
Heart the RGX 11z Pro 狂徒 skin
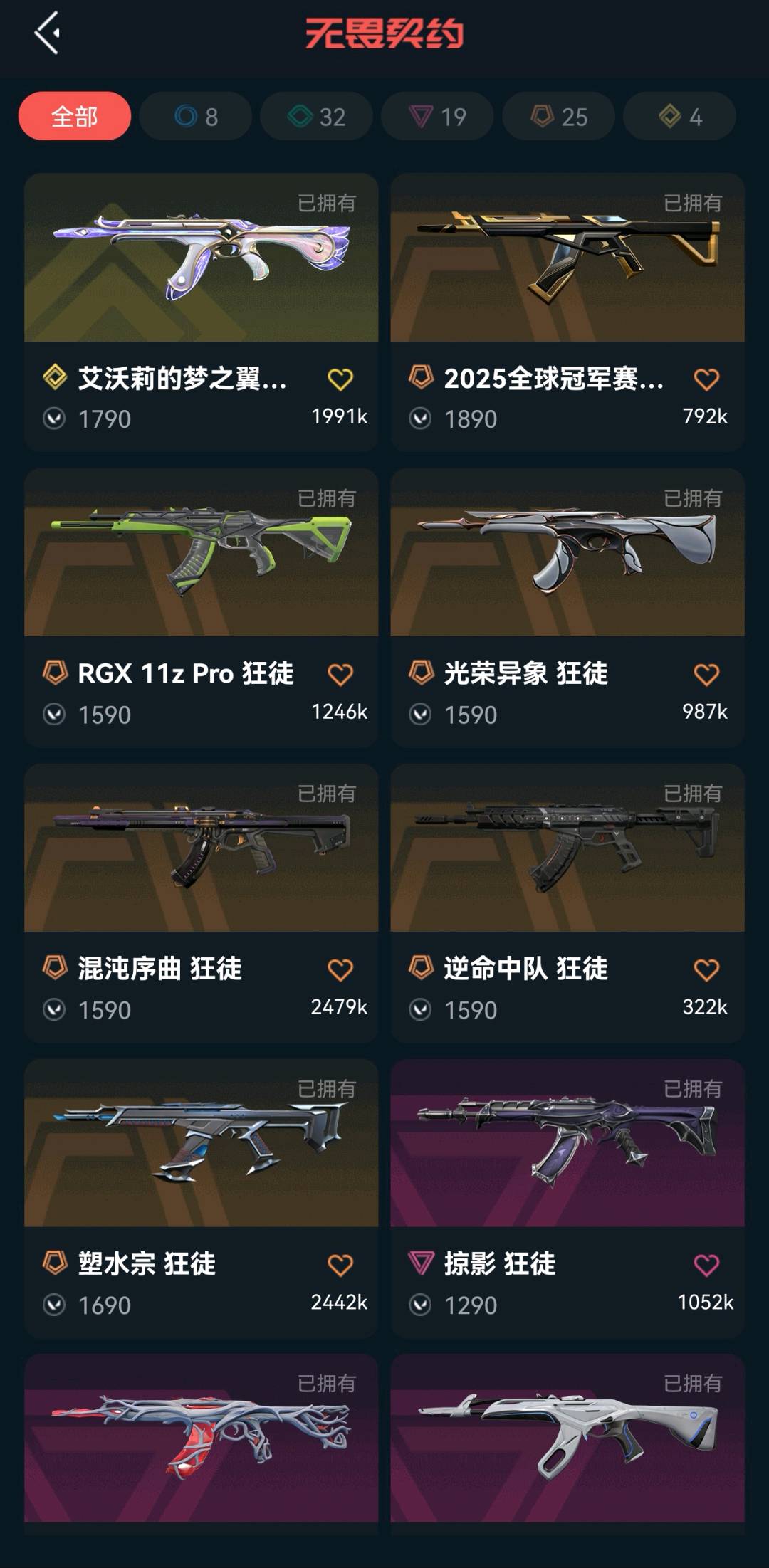[340, 675]
